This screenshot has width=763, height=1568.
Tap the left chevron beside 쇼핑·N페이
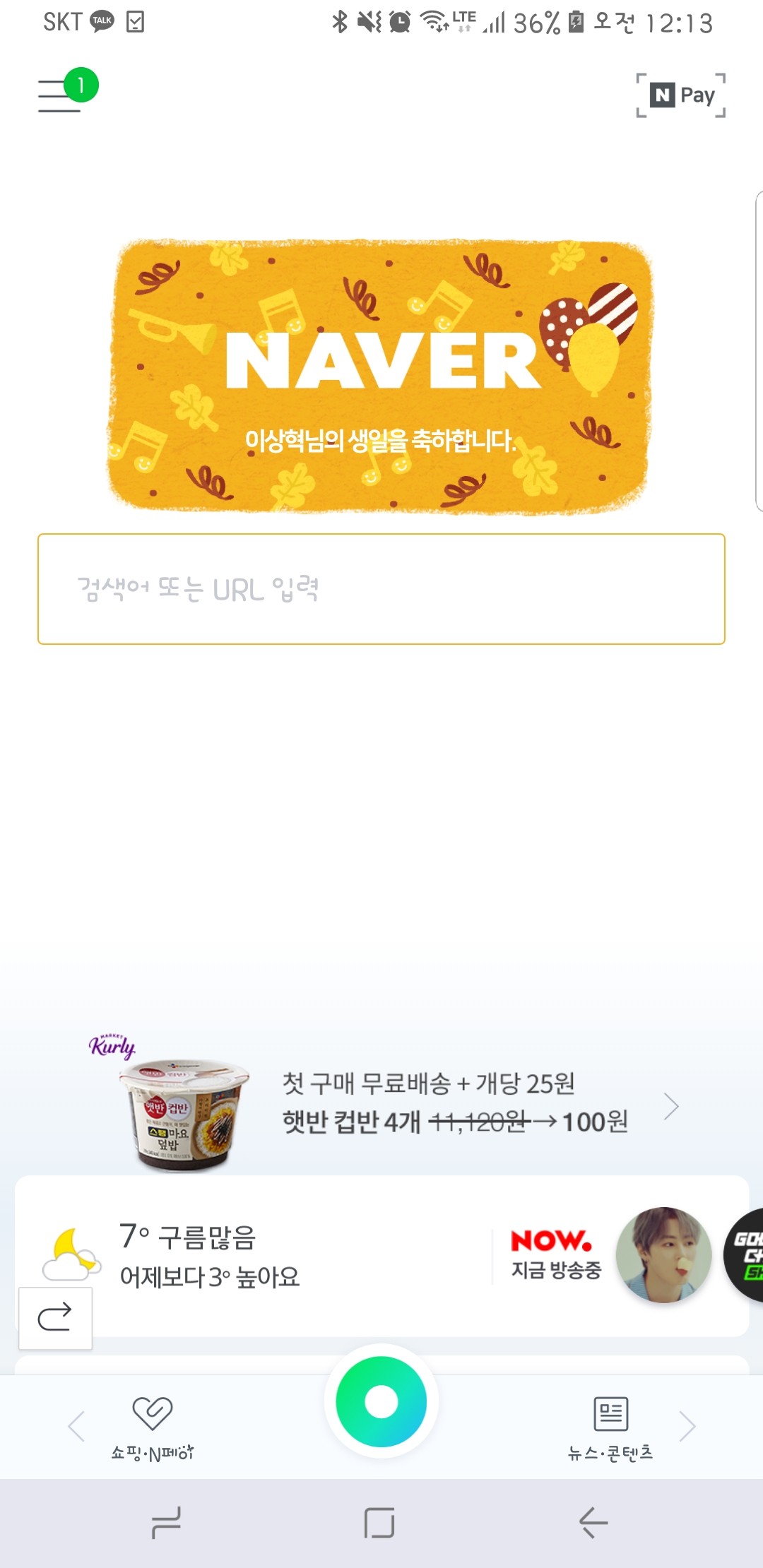[x=76, y=1426]
